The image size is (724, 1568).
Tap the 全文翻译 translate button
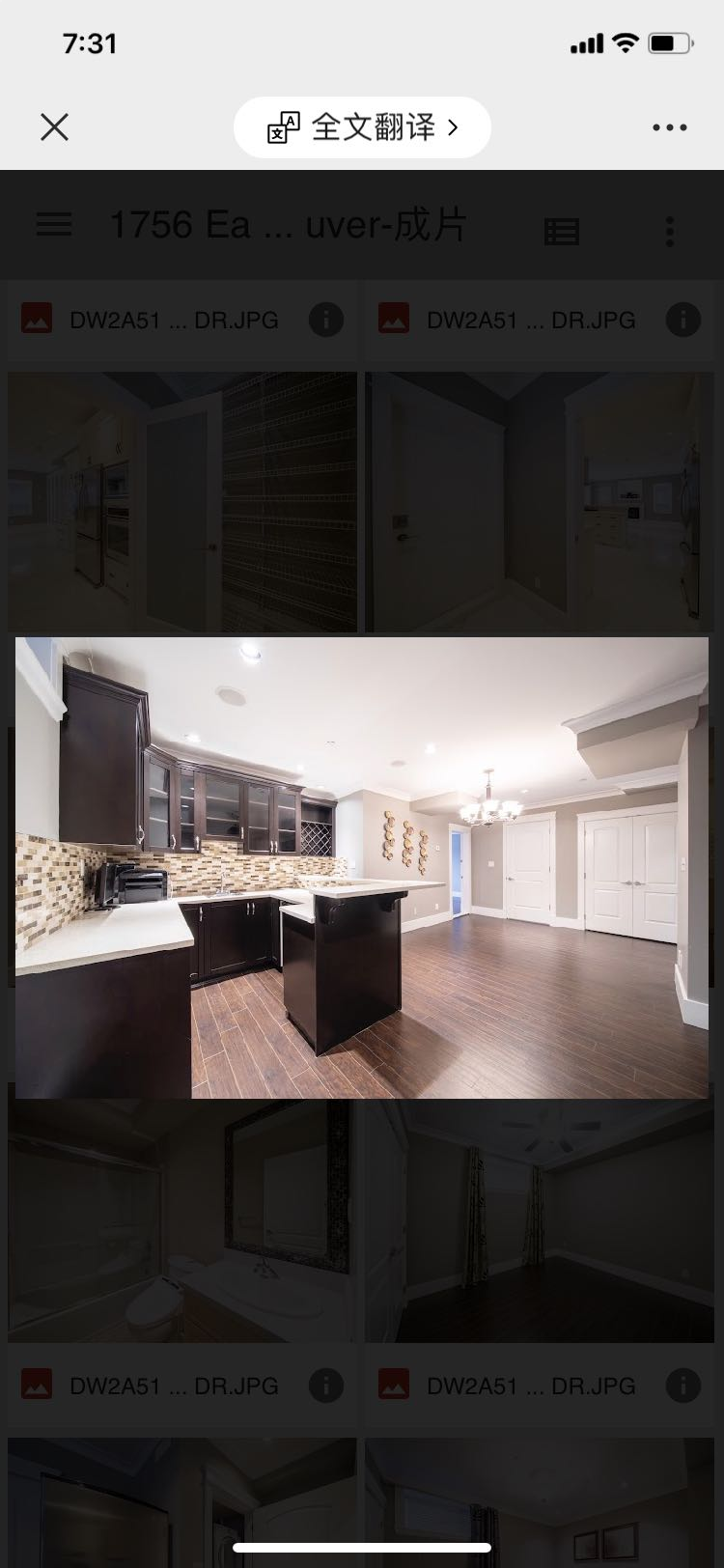[362, 127]
